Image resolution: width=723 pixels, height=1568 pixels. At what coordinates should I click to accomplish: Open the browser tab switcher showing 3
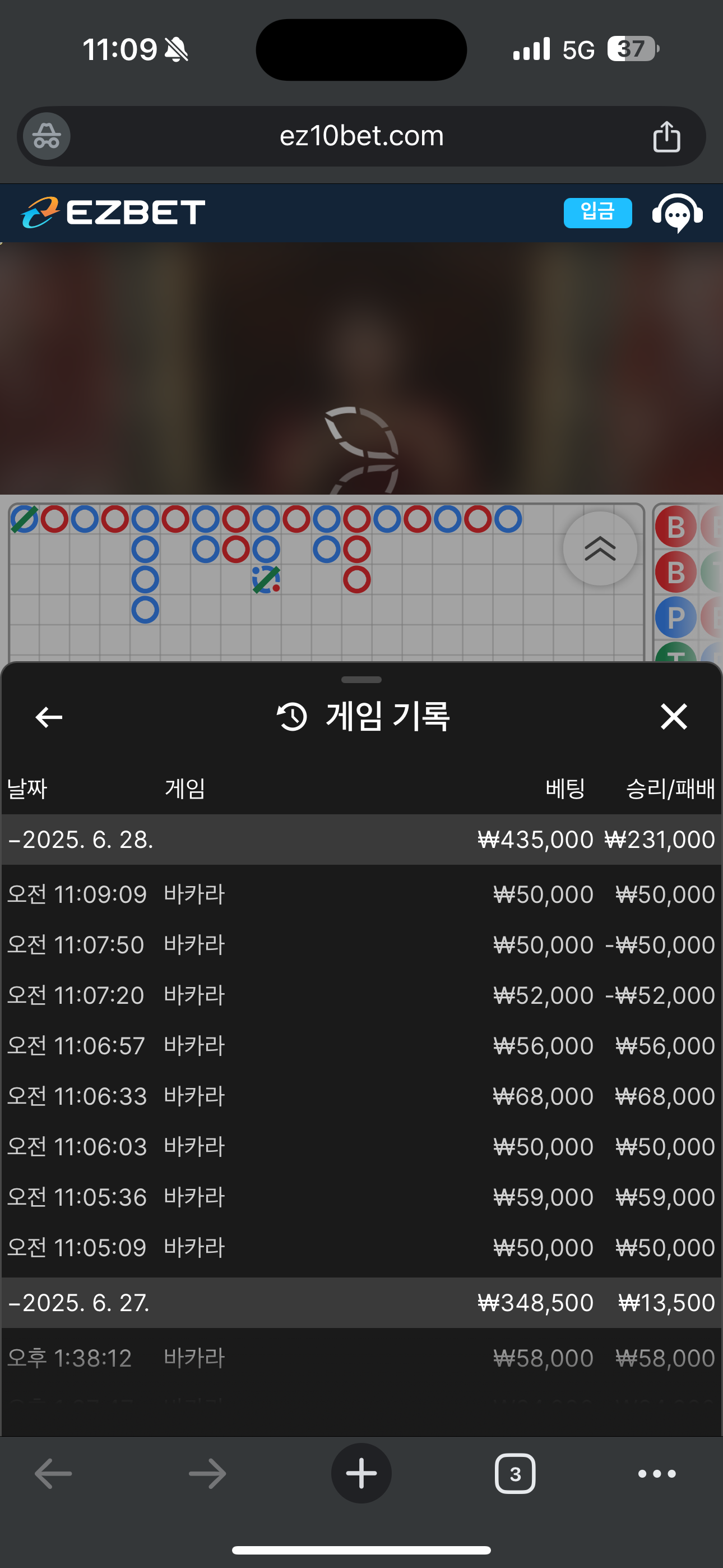coord(515,1474)
